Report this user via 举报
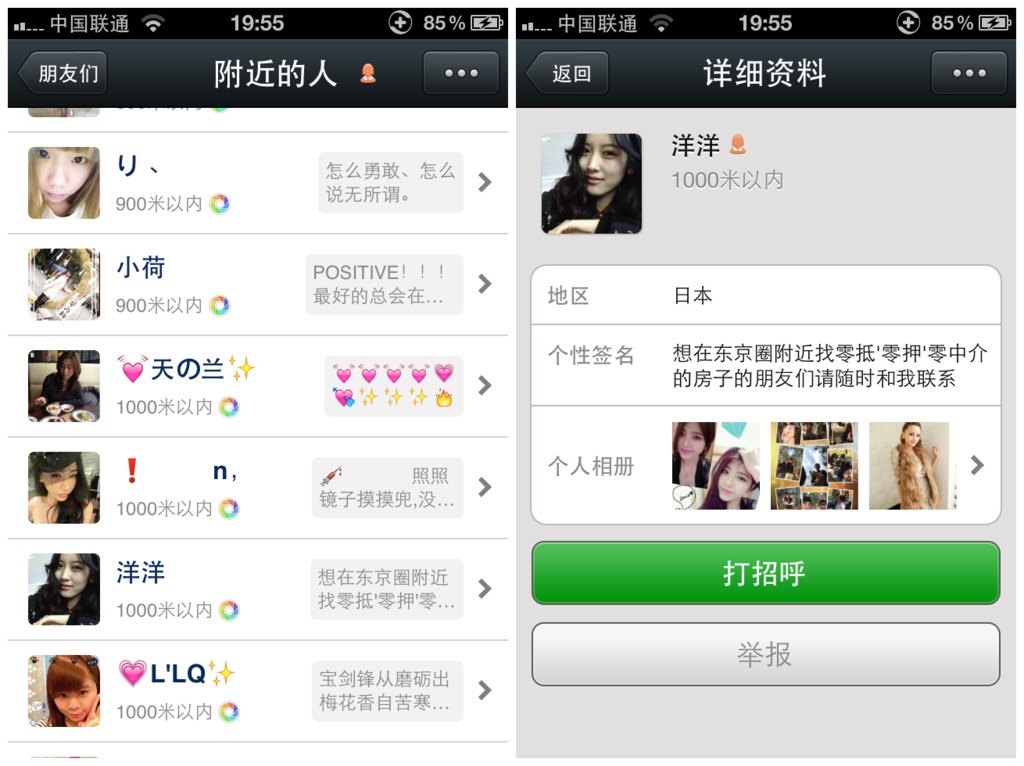Viewport: 1024px width, 766px height. click(x=765, y=654)
